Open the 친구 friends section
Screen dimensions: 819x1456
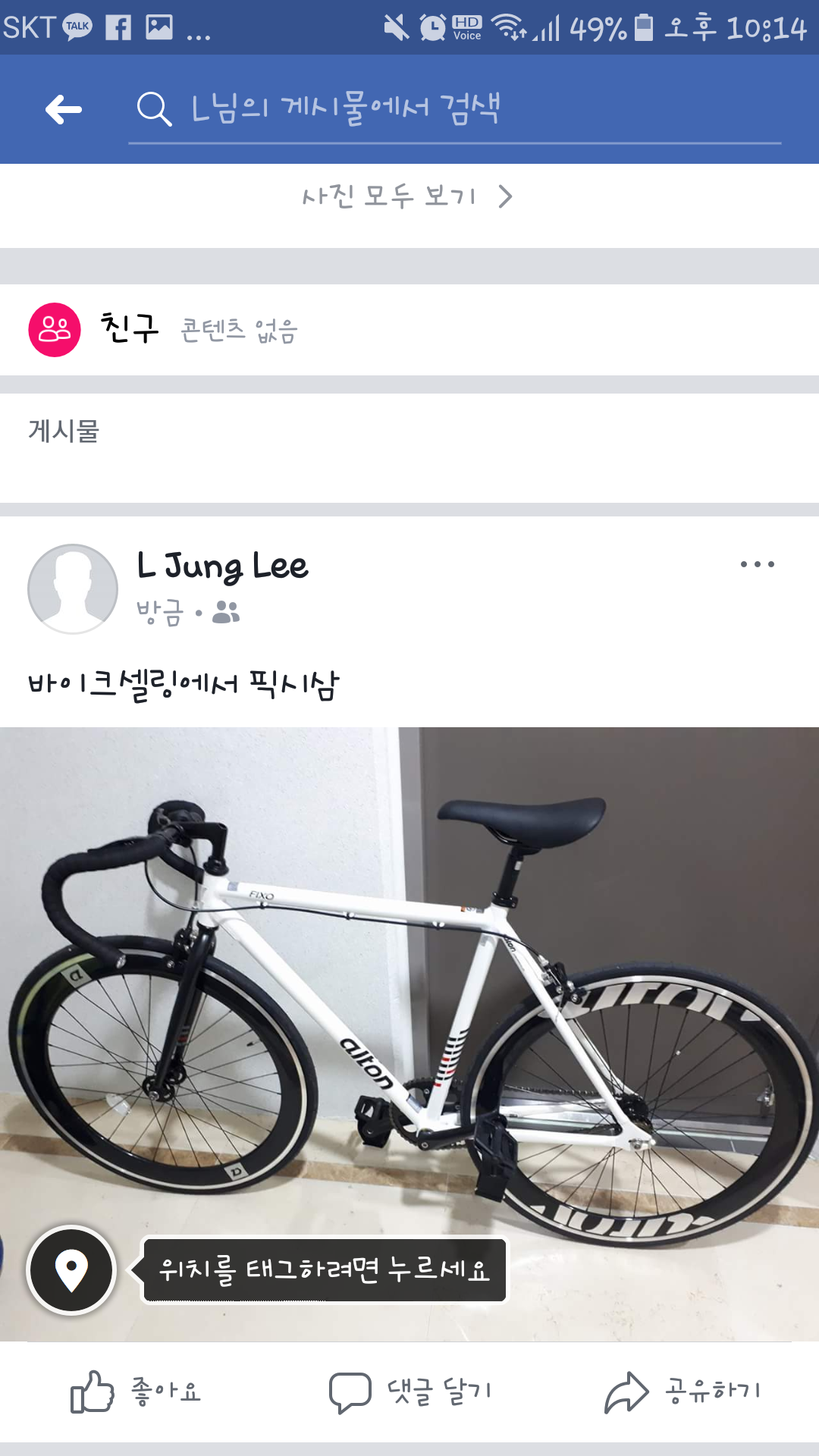pyautogui.click(x=129, y=329)
